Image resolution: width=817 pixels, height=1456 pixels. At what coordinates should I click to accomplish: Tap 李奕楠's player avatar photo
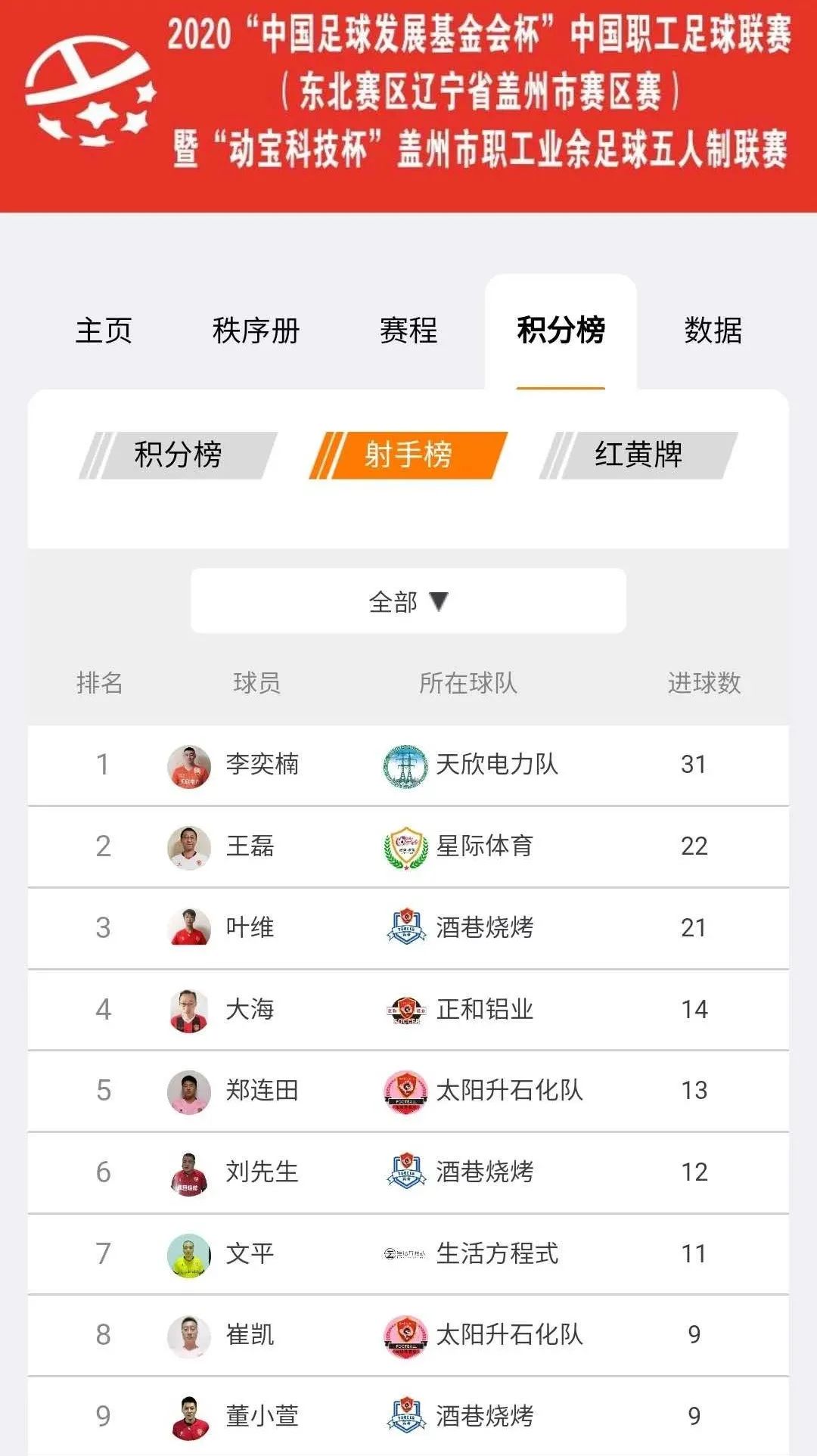(191, 764)
